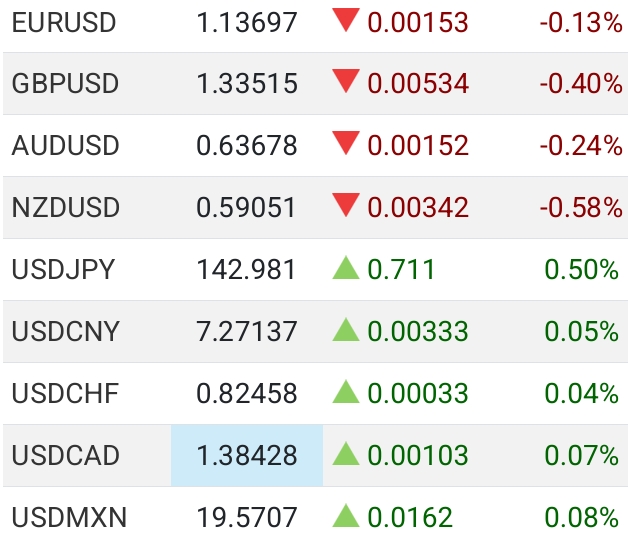This screenshot has width=628, height=541.
Task: View AUDUSD pair details
Action: click(66, 146)
